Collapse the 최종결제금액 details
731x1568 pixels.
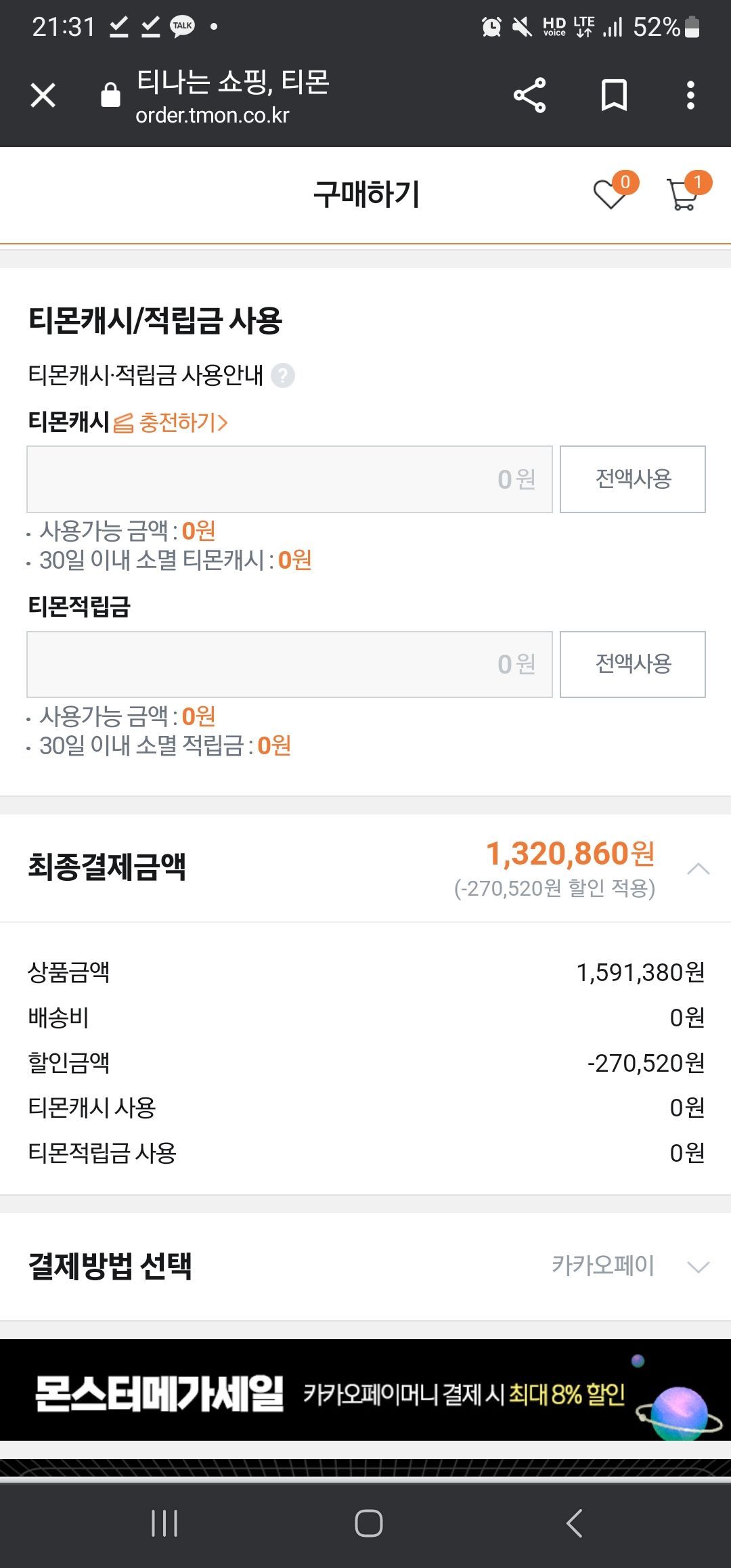(x=698, y=869)
